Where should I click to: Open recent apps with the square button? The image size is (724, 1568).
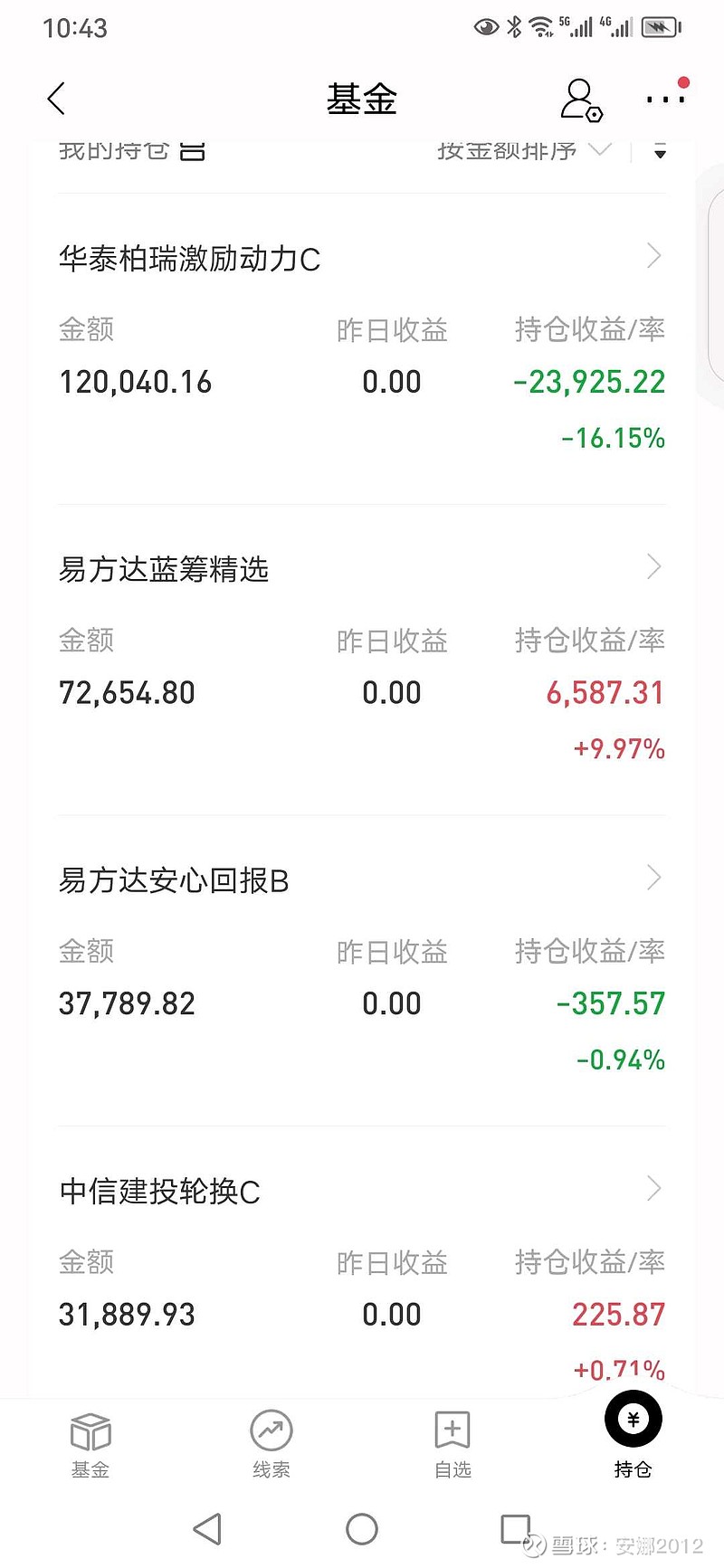[x=516, y=1529]
